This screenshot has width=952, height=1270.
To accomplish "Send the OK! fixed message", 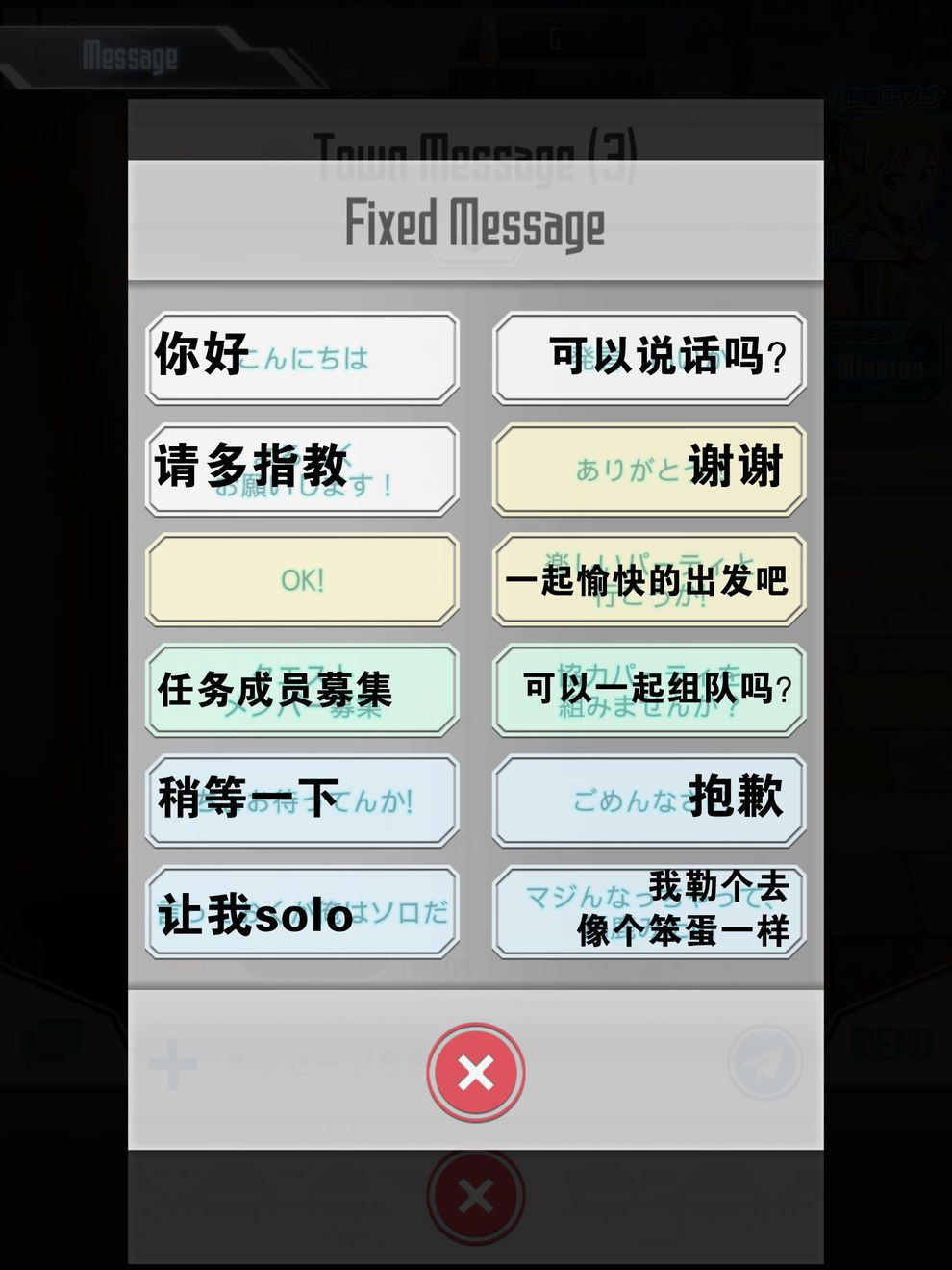I will pos(301,579).
